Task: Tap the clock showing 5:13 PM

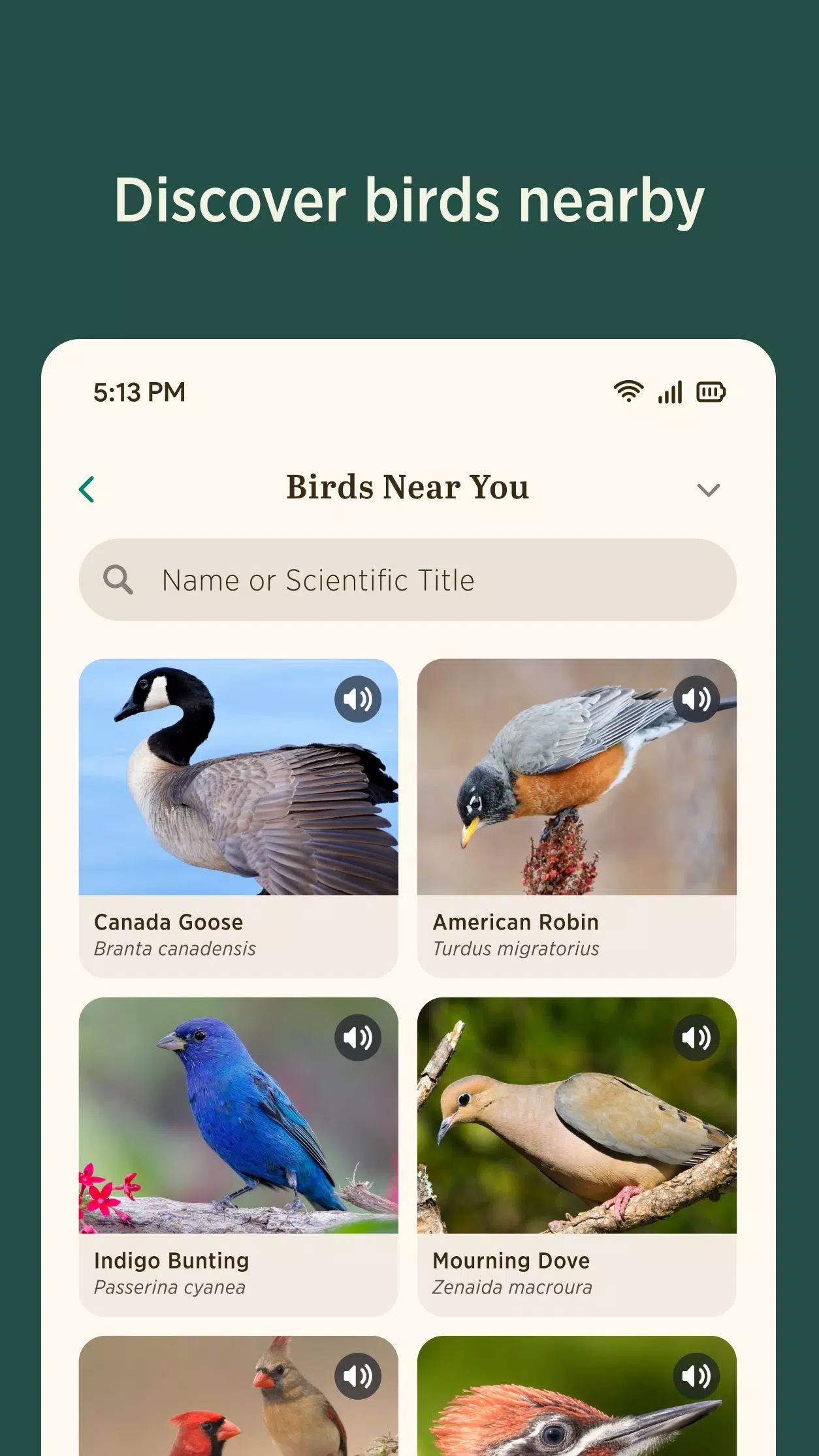Action: pos(138,391)
